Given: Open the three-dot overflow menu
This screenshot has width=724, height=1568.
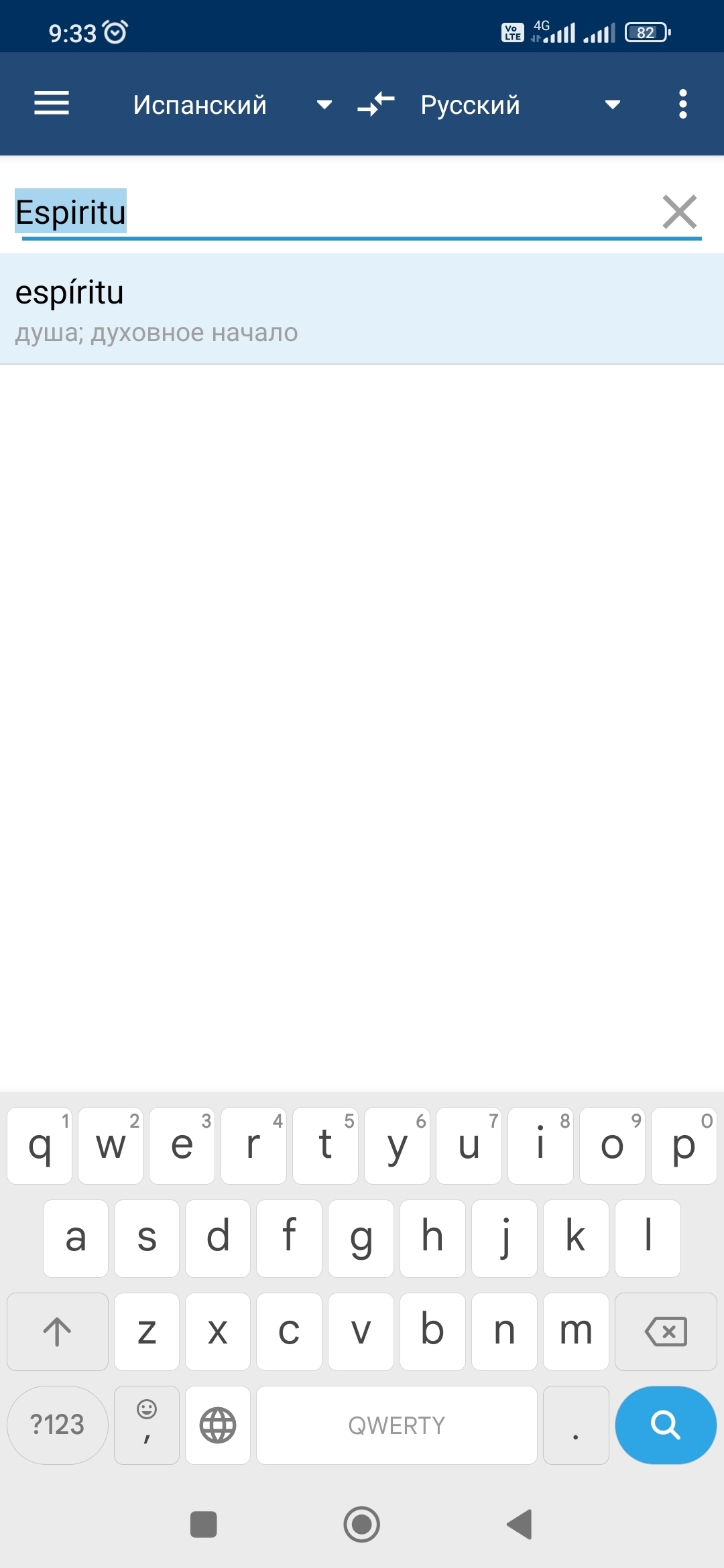Looking at the screenshot, I should (x=682, y=104).
